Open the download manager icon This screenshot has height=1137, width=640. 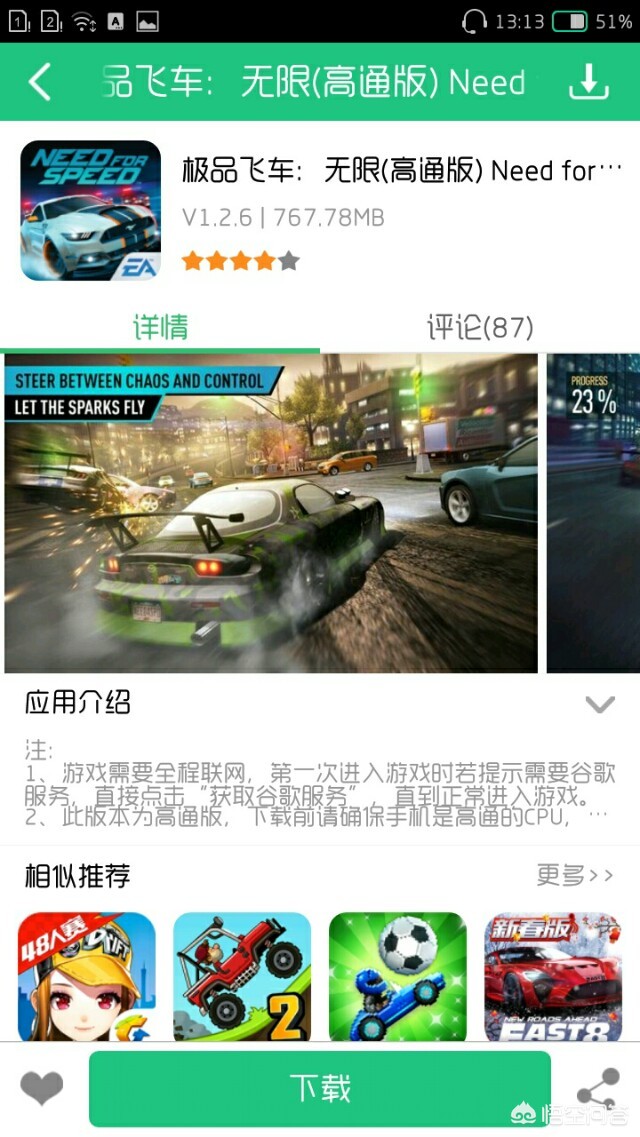pos(589,81)
